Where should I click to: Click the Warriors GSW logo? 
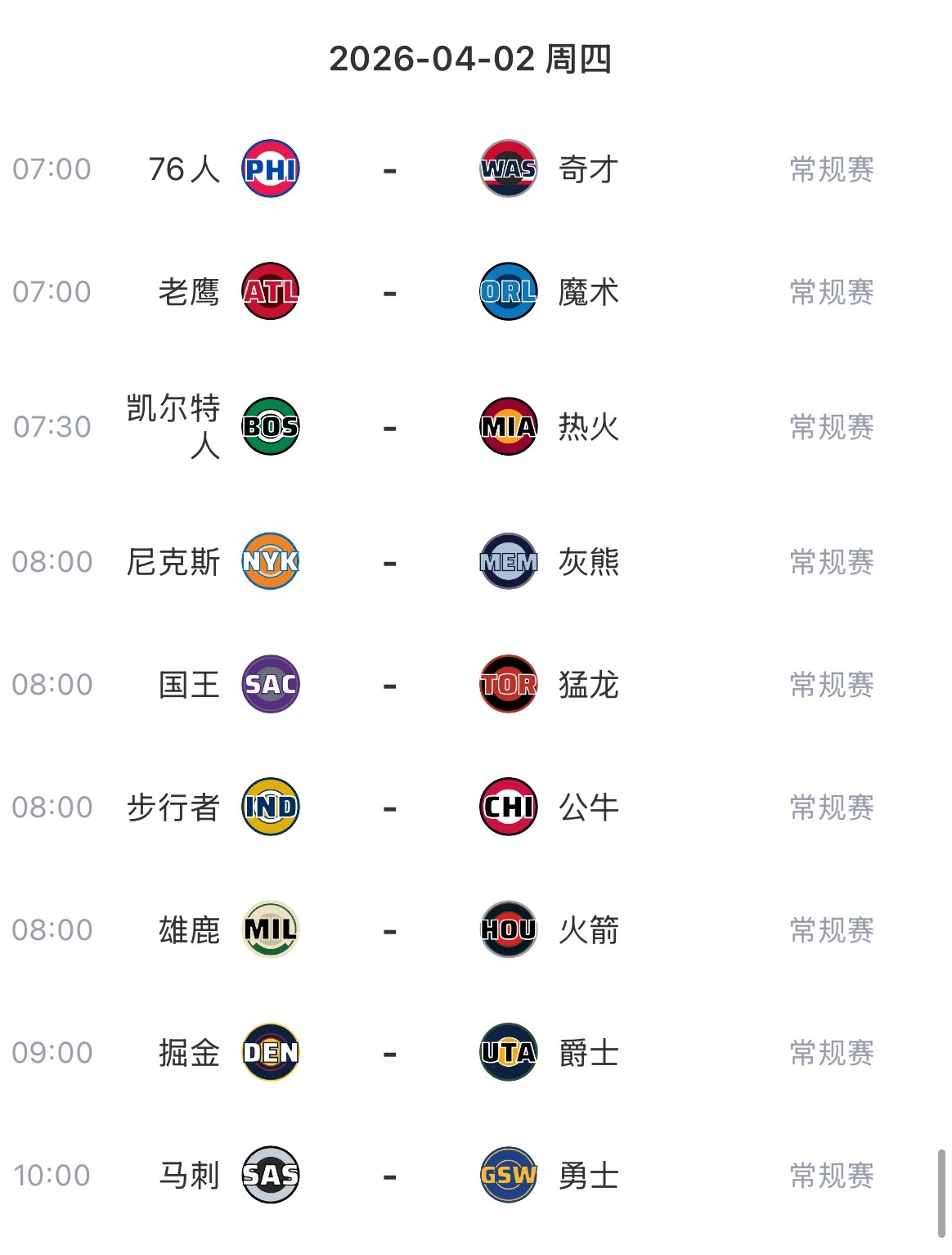pos(507,1174)
